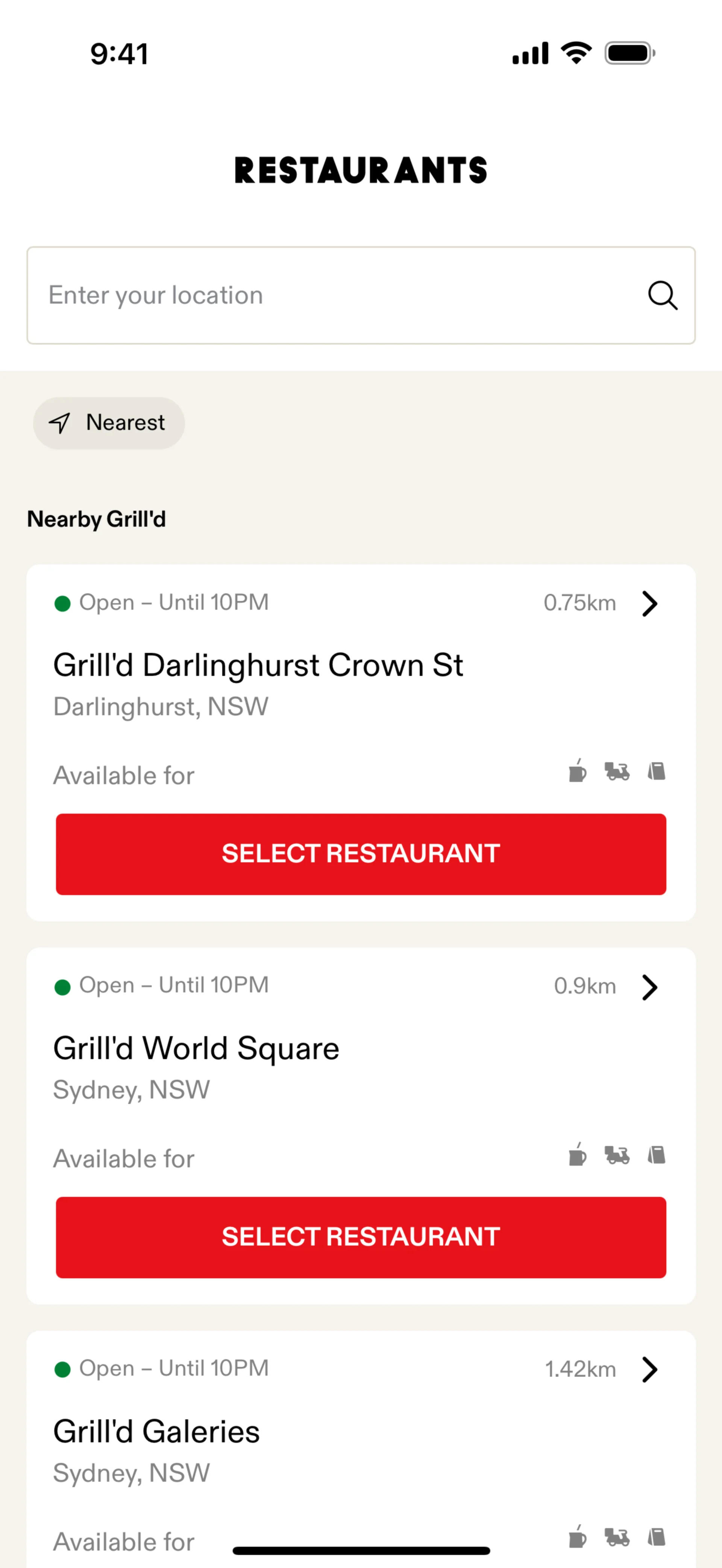The width and height of the screenshot is (722, 1568).
Task: Select restaurant Grill'd Darlinghurst Crown St
Action: click(360, 854)
